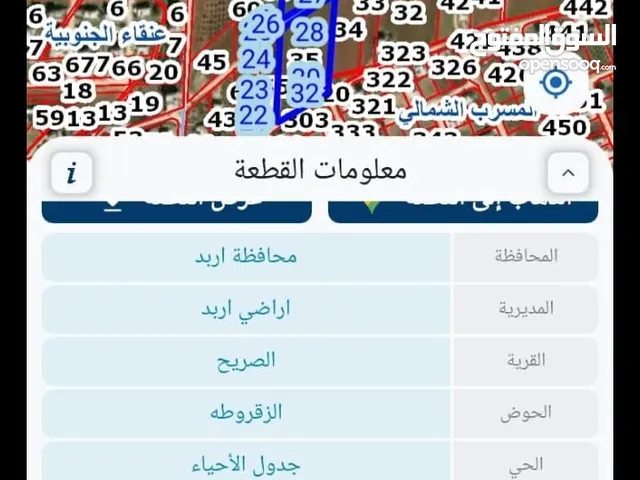The height and width of the screenshot is (480, 640).
Task: Open the parcel info icon
Action: click(72, 172)
